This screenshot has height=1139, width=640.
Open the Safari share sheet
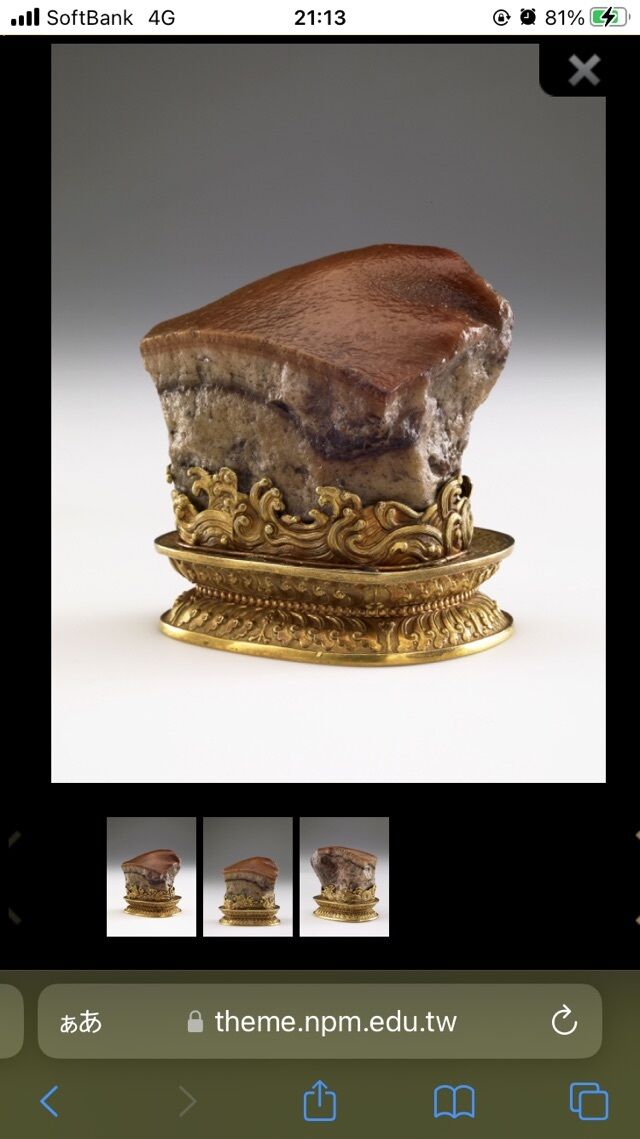tap(319, 1101)
